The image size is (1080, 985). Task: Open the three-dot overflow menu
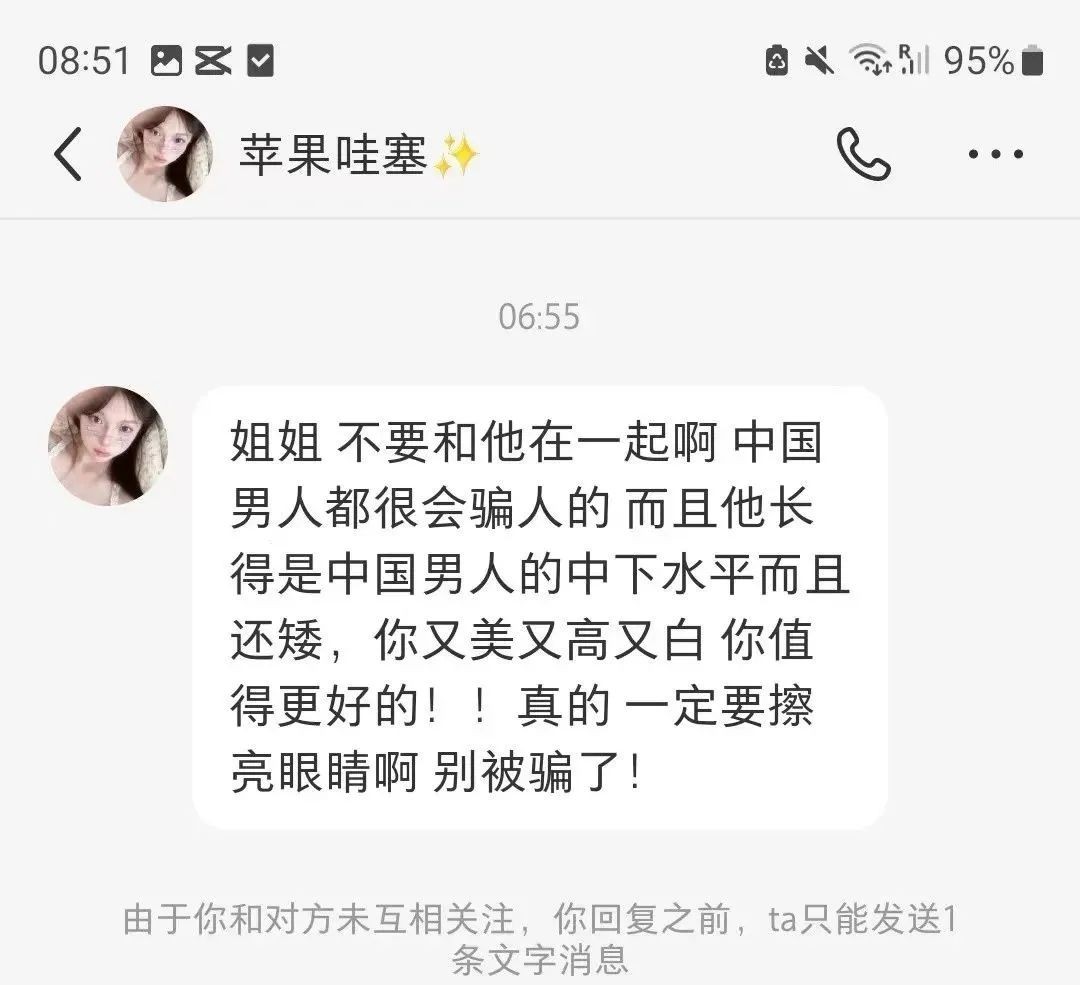[x=996, y=155]
